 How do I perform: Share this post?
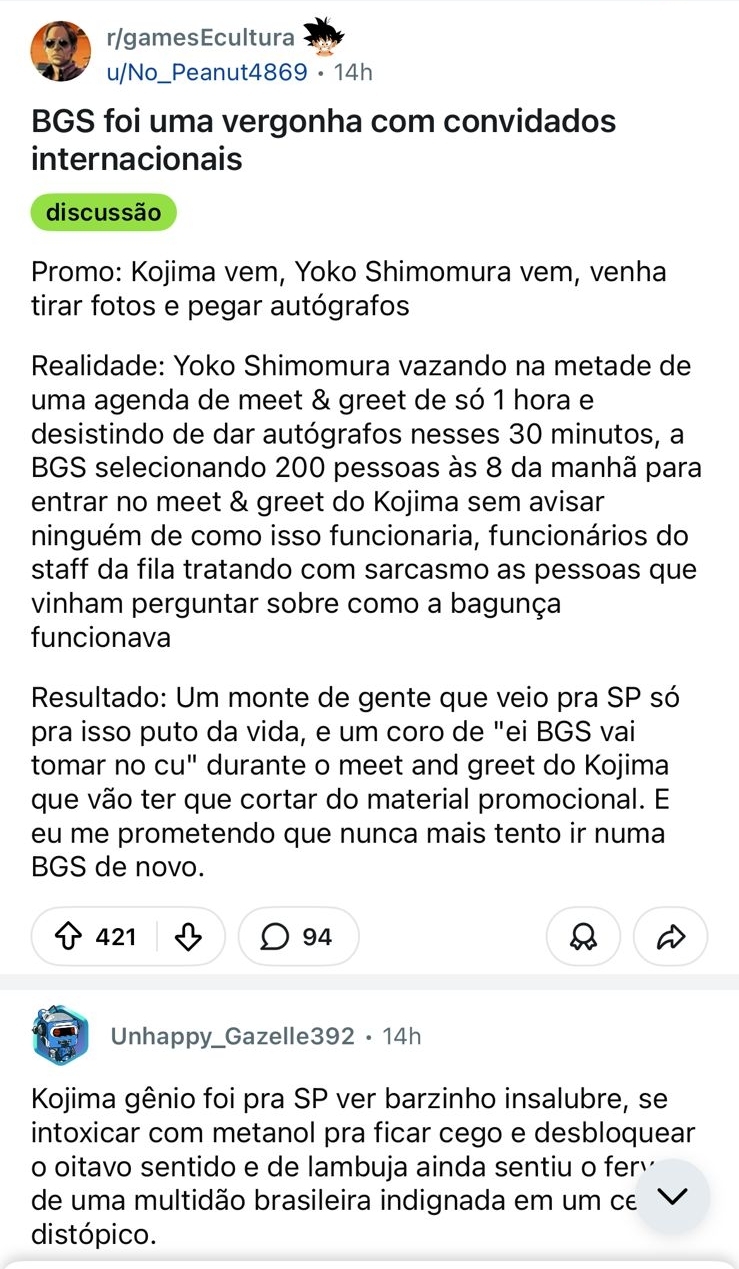tap(670, 937)
